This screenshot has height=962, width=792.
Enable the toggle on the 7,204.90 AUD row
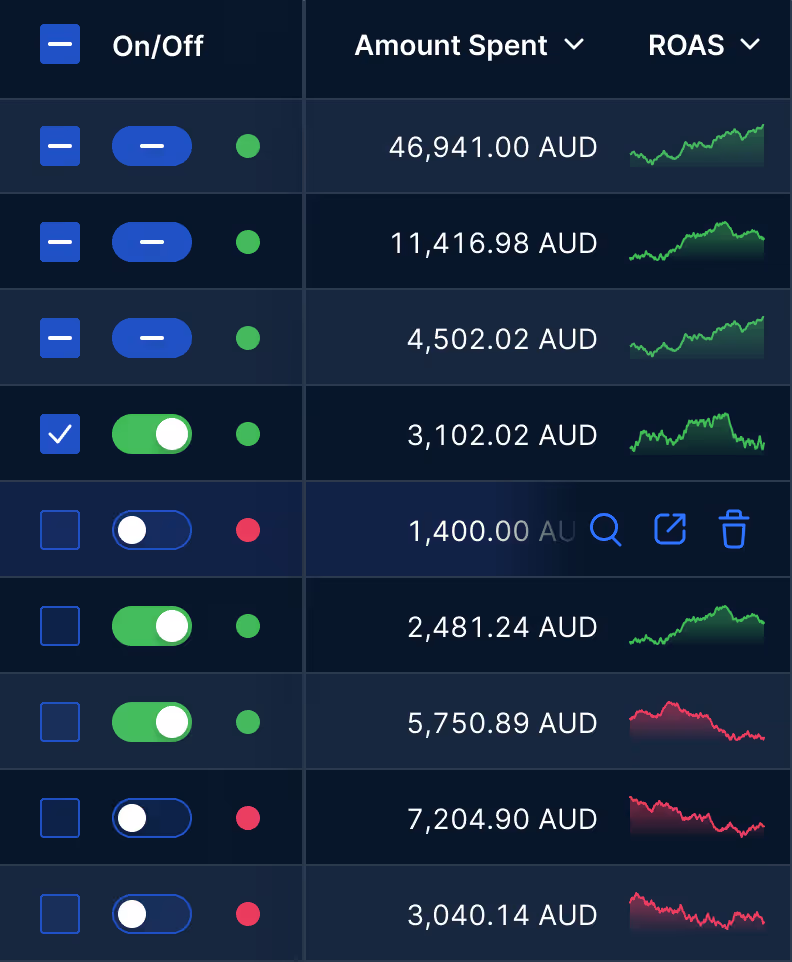point(152,818)
